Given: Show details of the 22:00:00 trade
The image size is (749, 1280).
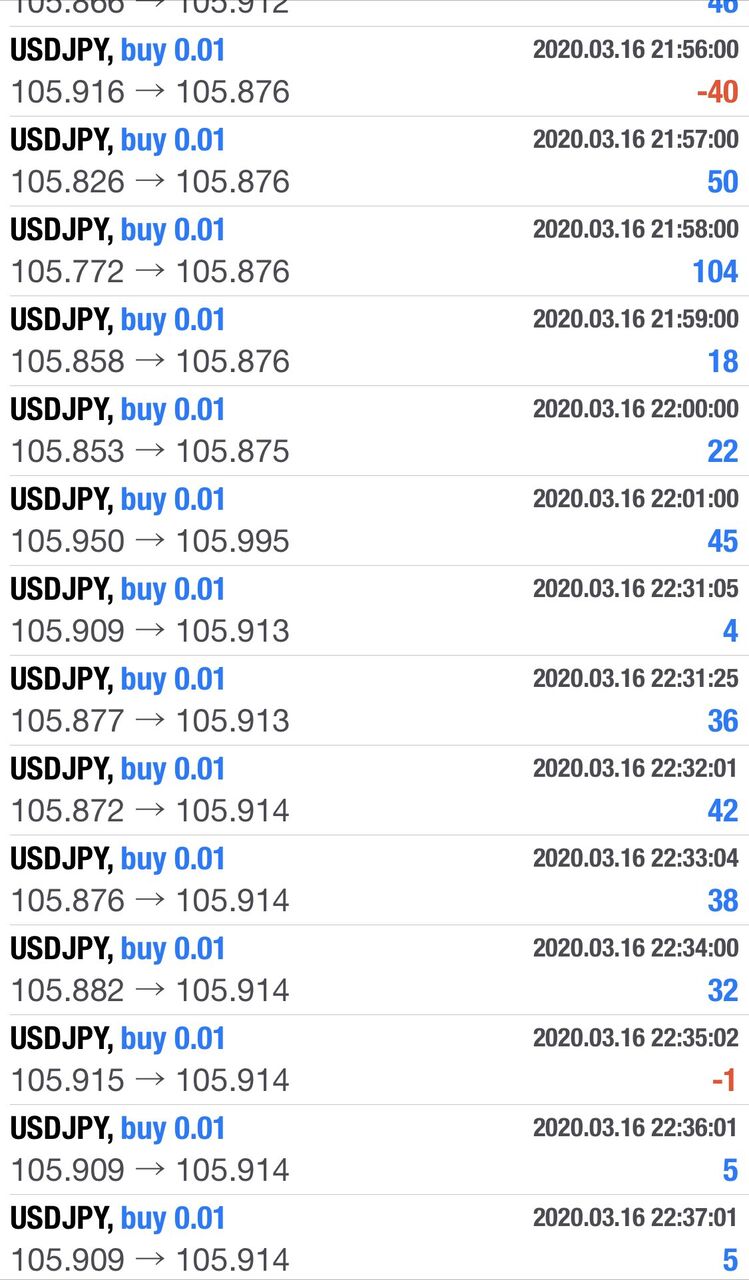Looking at the screenshot, I should coord(374,431).
